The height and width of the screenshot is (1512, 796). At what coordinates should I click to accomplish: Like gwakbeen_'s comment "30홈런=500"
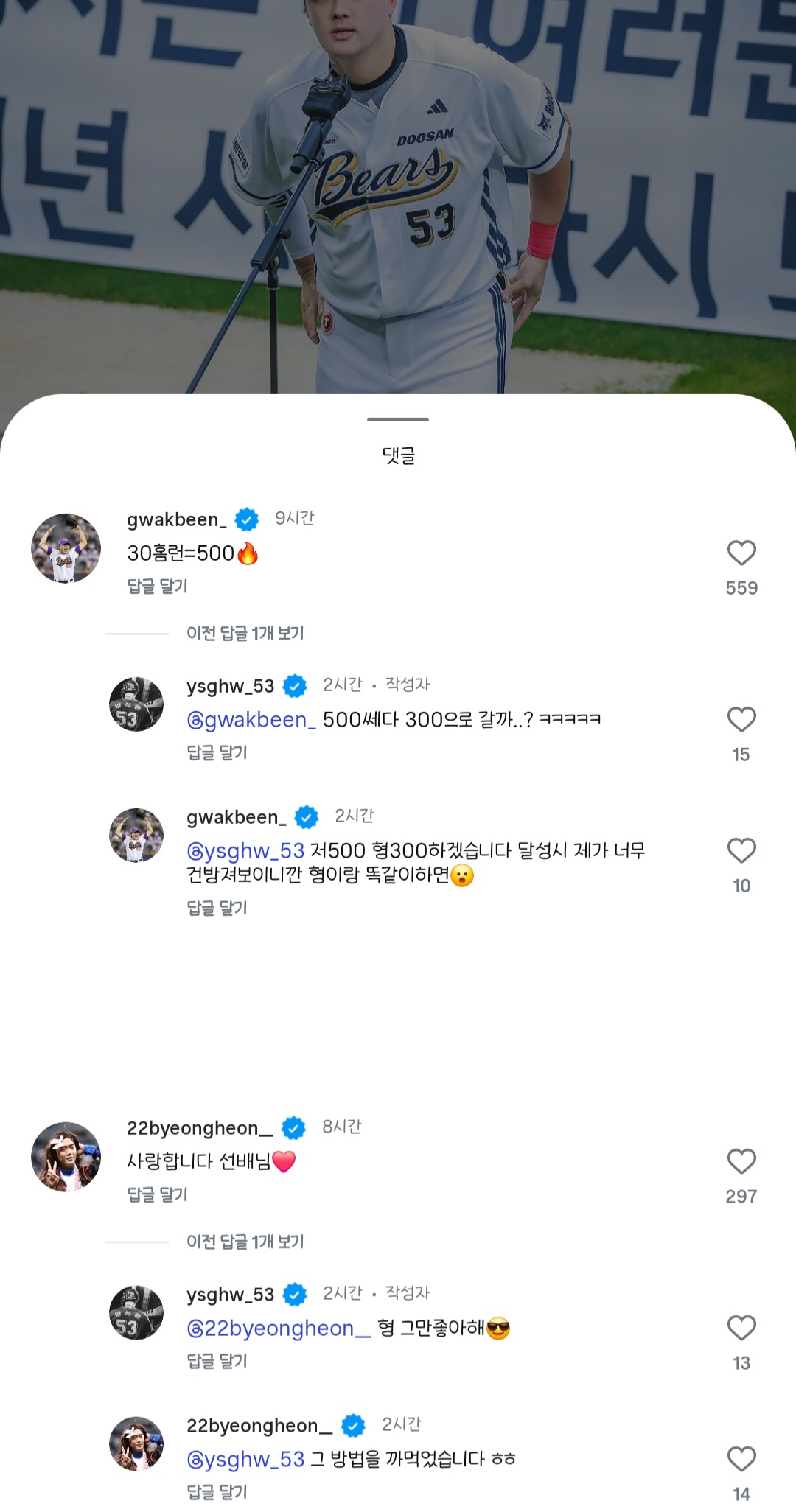point(741,553)
